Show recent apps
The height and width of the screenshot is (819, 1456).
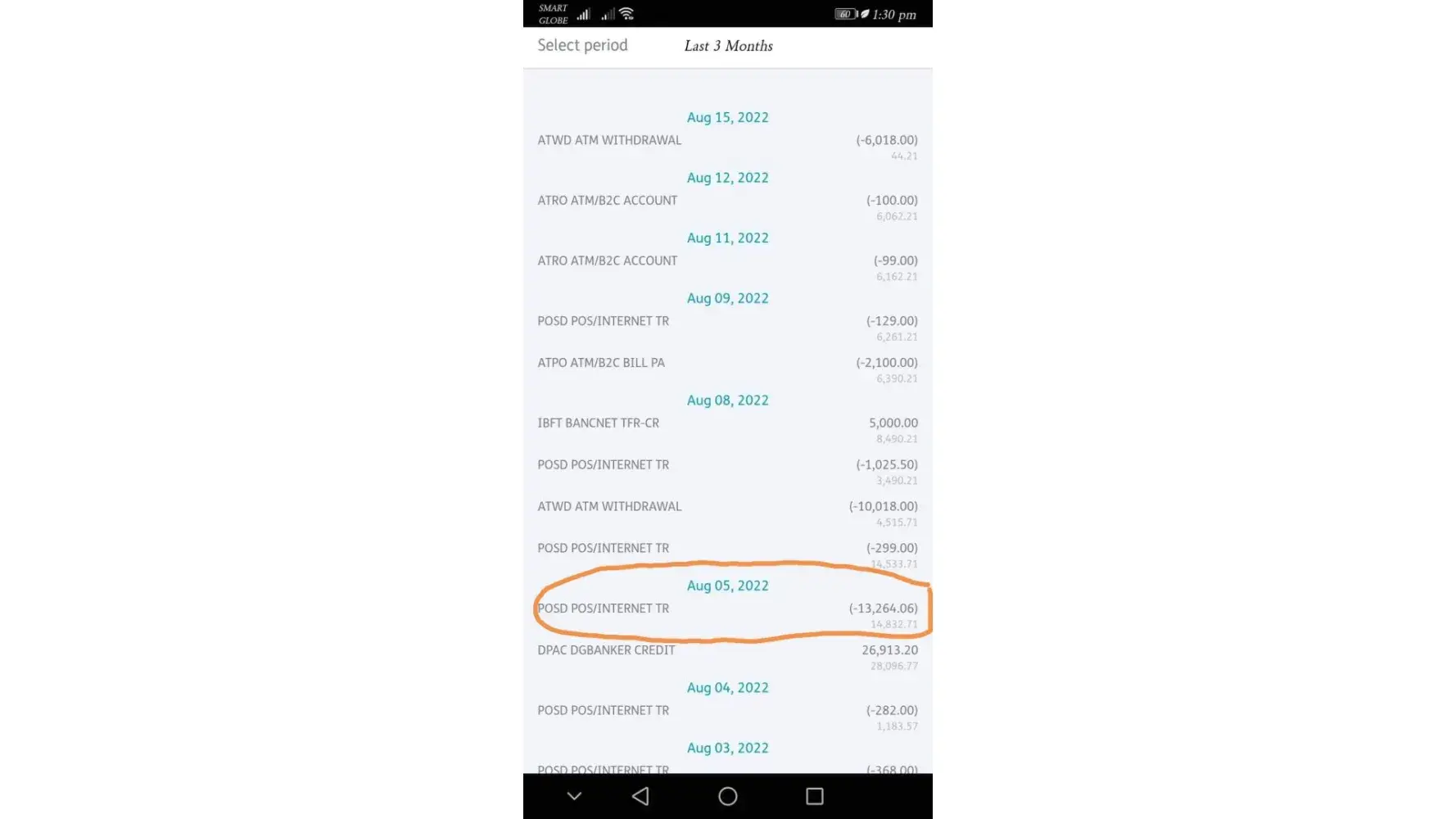(x=814, y=796)
